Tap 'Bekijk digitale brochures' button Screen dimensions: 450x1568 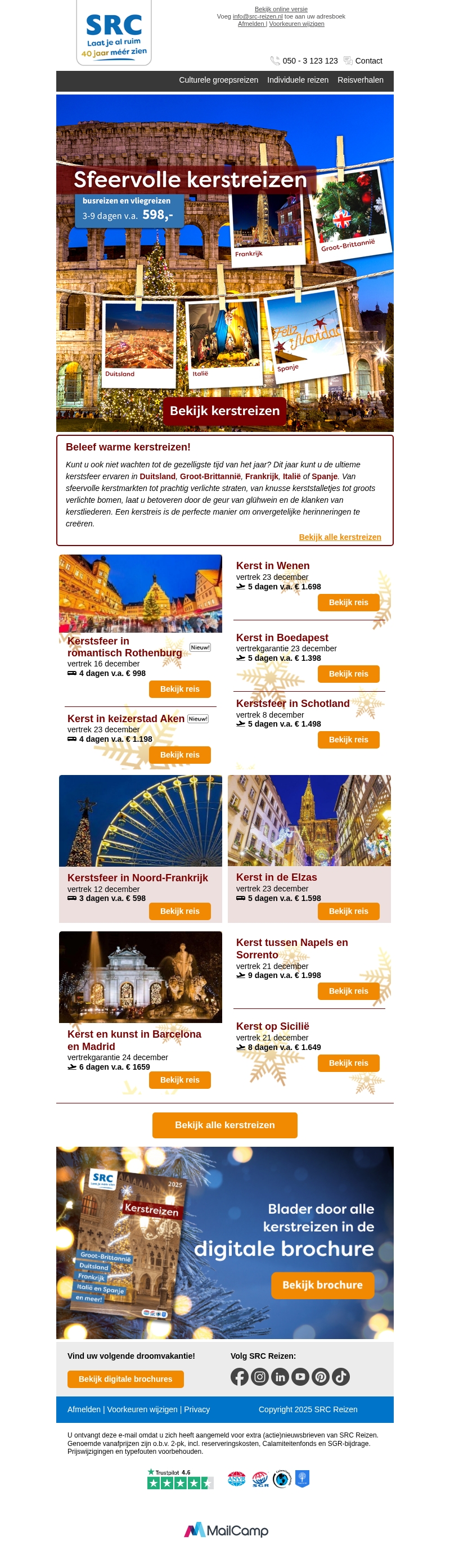tap(125, 1378)
